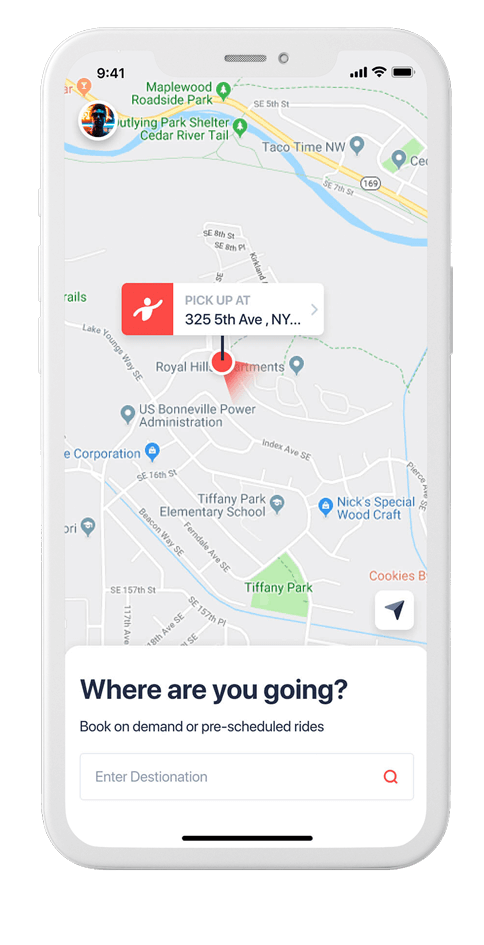Open the profile avatar
Image resolution: width=484 pixels, height=945 pixels.
(x=98, y=121)
